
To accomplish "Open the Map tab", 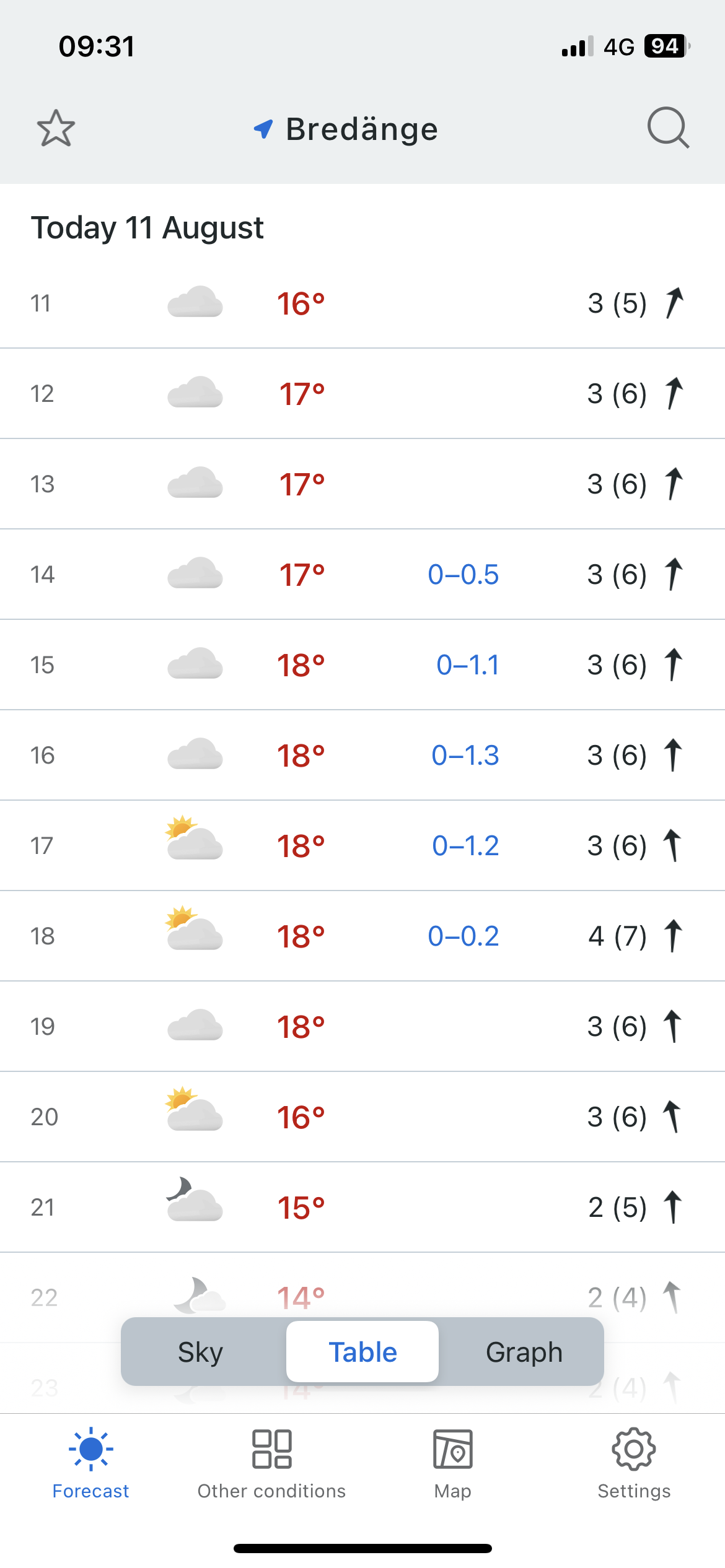I will click(x=453, y=1463).
